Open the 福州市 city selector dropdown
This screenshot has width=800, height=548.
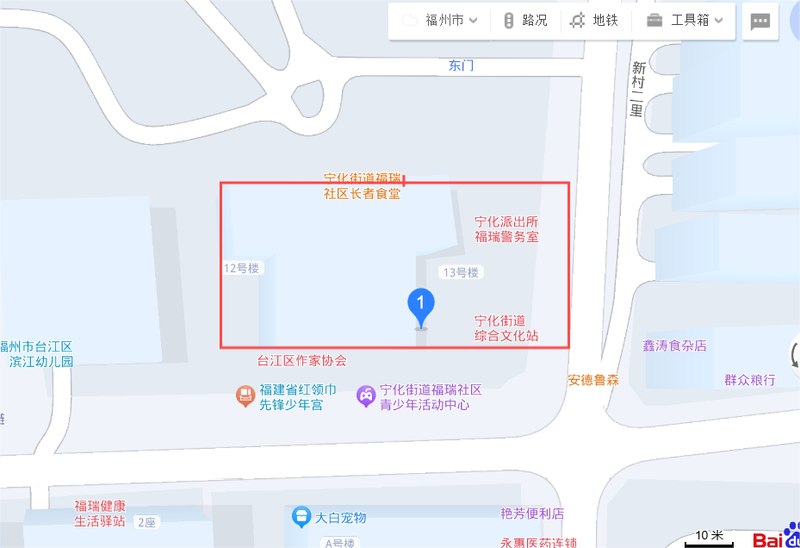point(439,20)
